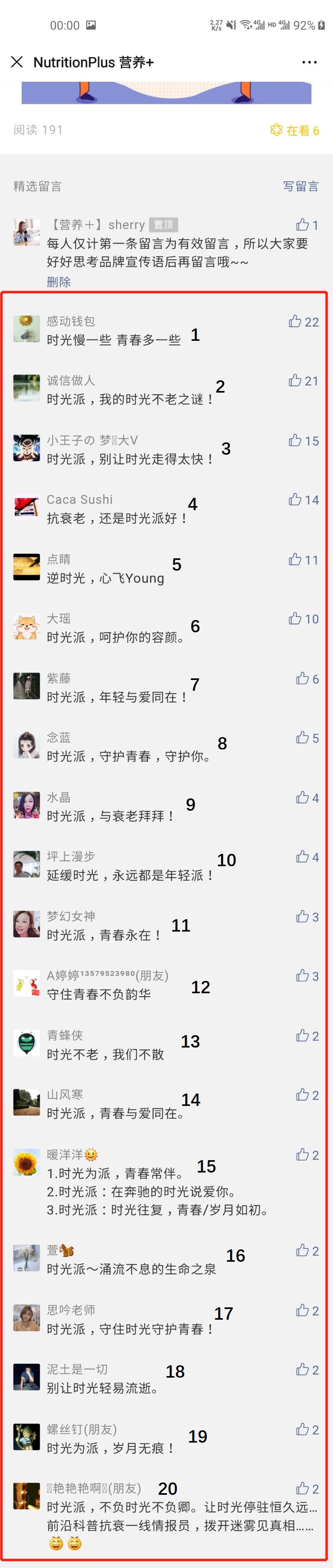Viewport: 333px width, 1568px height.
Task: Open 写留言 to write a comment
Action: [x=301, y=186]
